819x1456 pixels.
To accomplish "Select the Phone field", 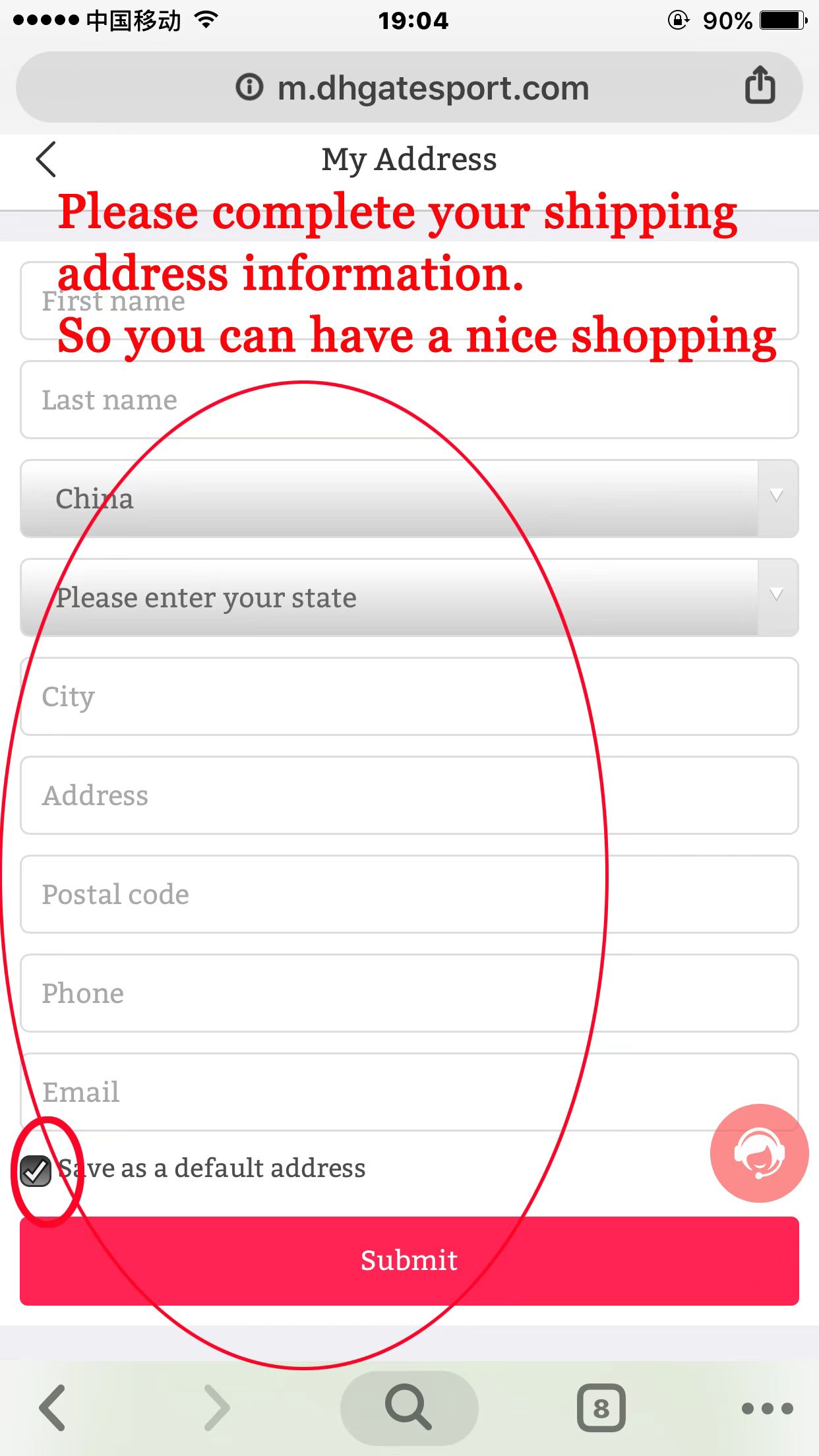I will click(409, 993).
